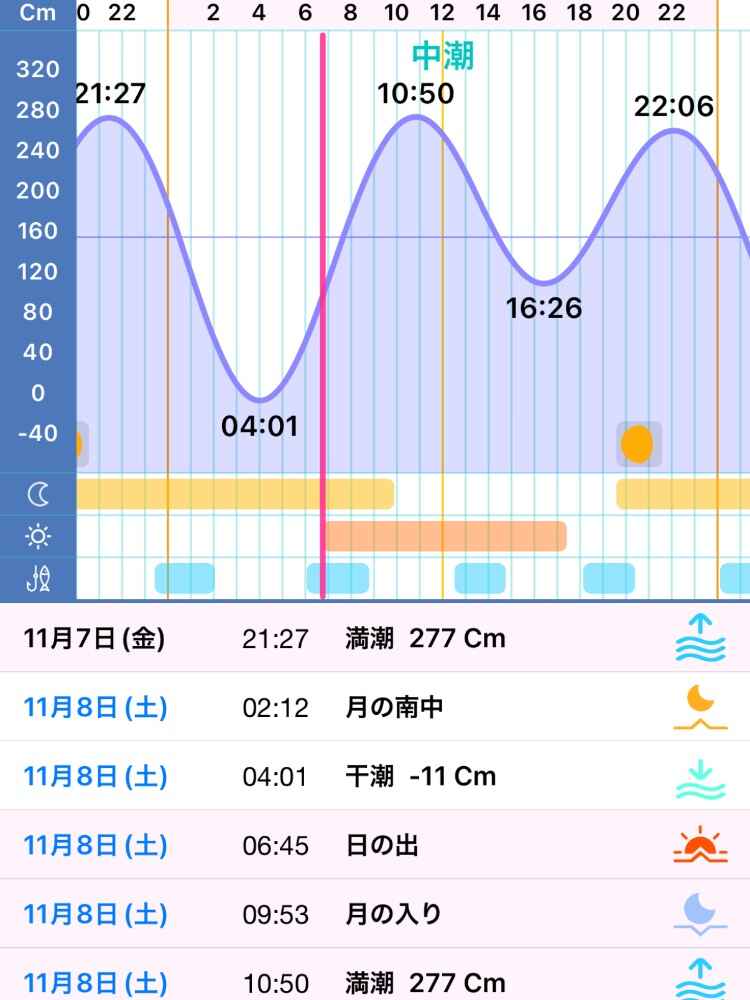This screenshot has width=750, height=1000.
Task: Choose the 09:53 月の入り moonset row
Action: 375,914
